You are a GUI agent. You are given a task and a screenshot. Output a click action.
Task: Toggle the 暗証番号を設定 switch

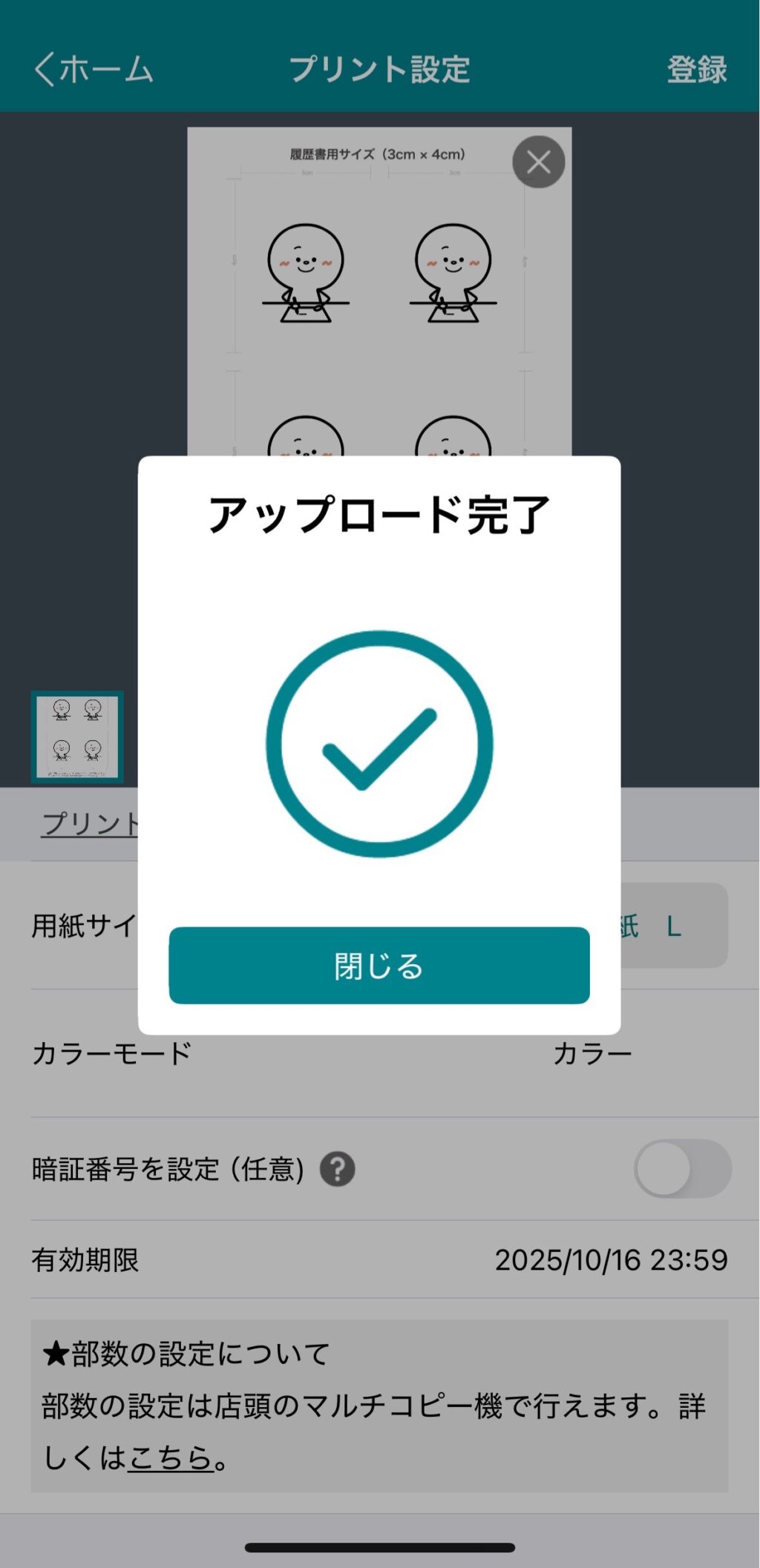[x=682, y=1169]
